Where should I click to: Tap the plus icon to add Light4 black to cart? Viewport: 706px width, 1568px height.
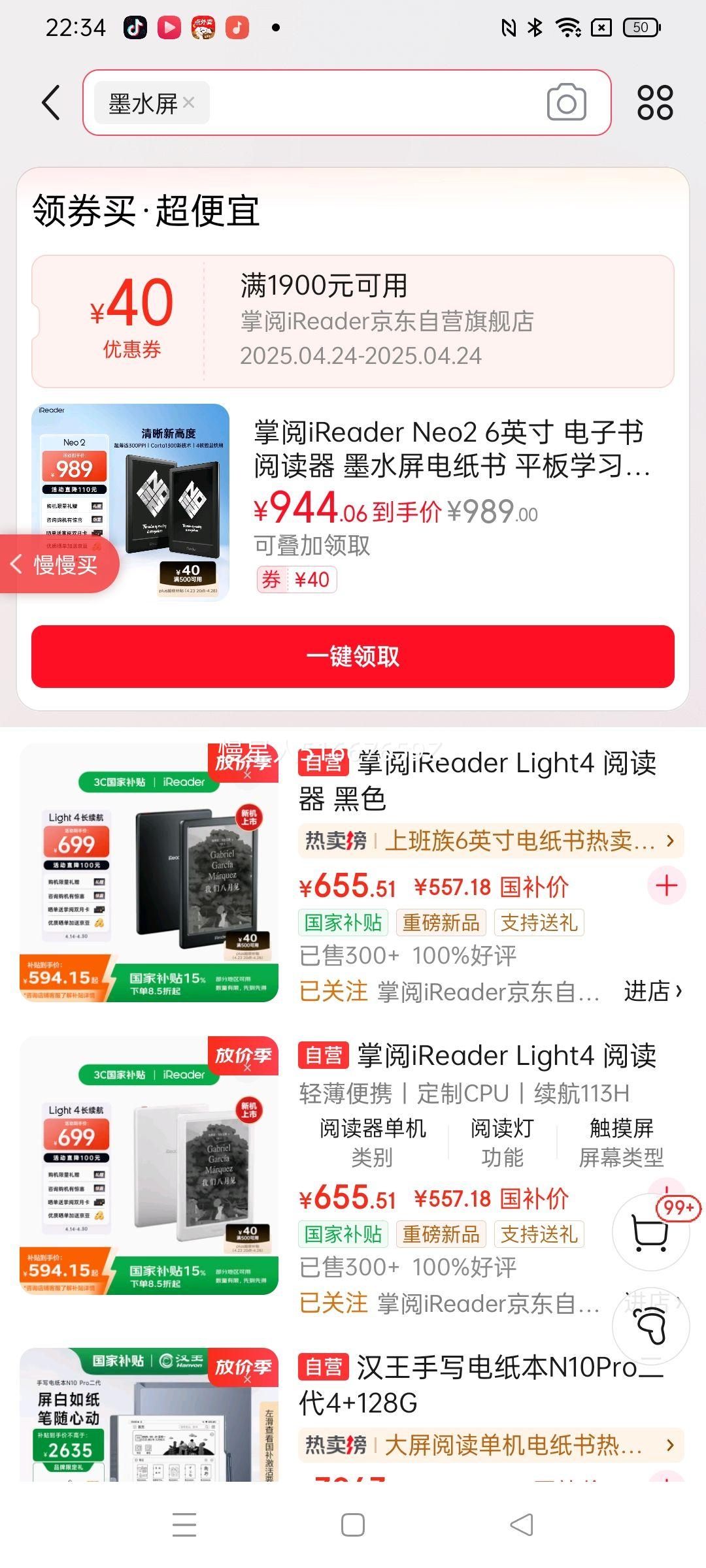[x=666, y=885]
